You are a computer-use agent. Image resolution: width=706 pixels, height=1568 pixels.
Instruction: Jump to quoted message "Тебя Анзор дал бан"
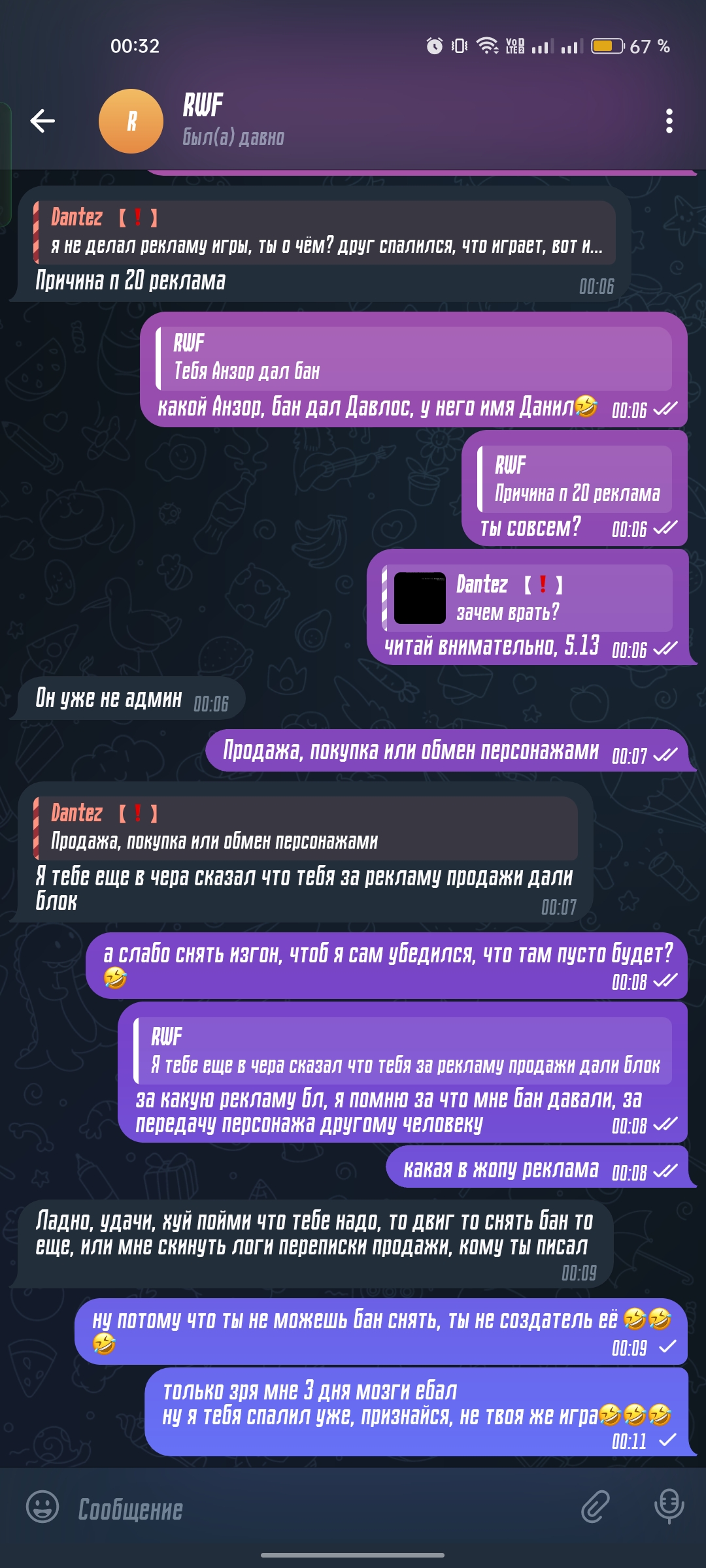coord(414,358)
